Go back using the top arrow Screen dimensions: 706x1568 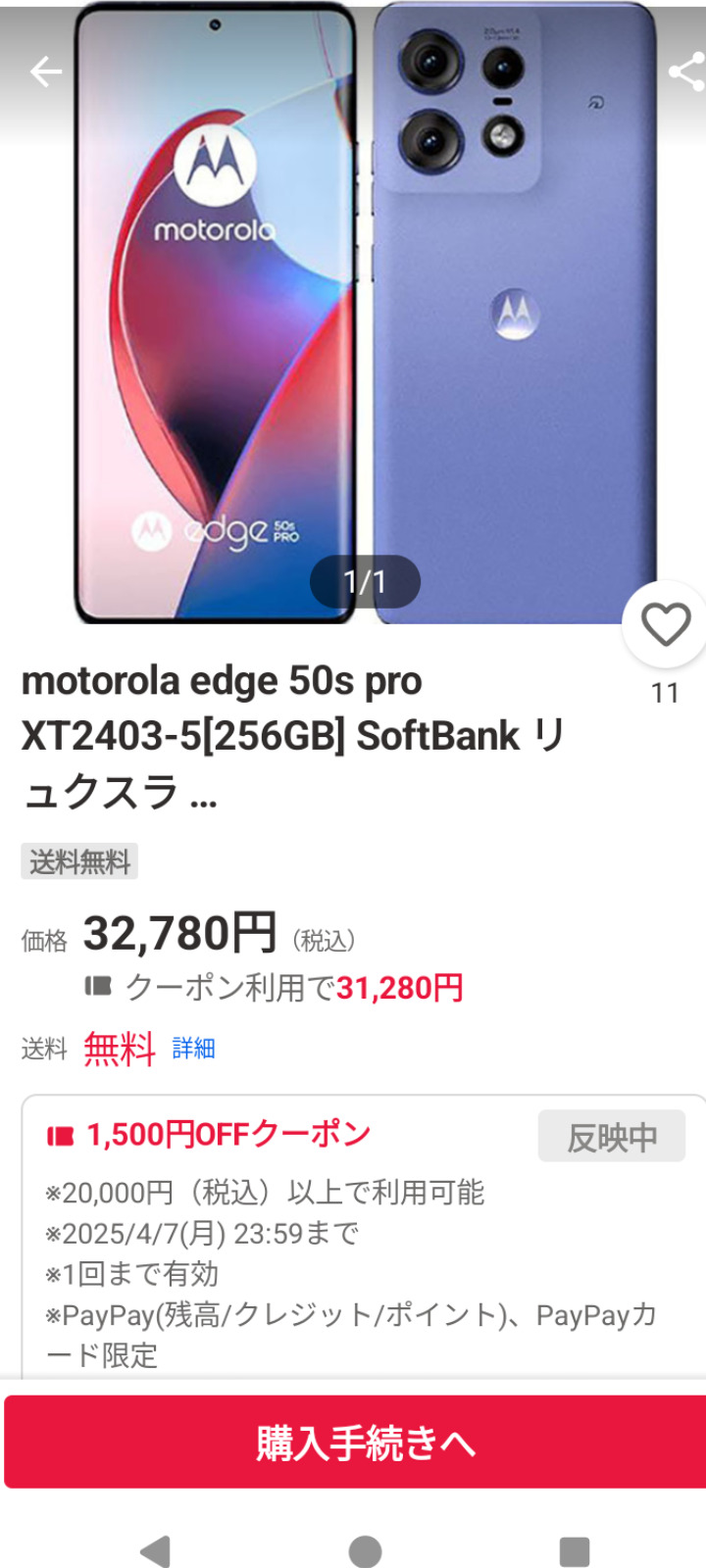(x=45, y=72)
